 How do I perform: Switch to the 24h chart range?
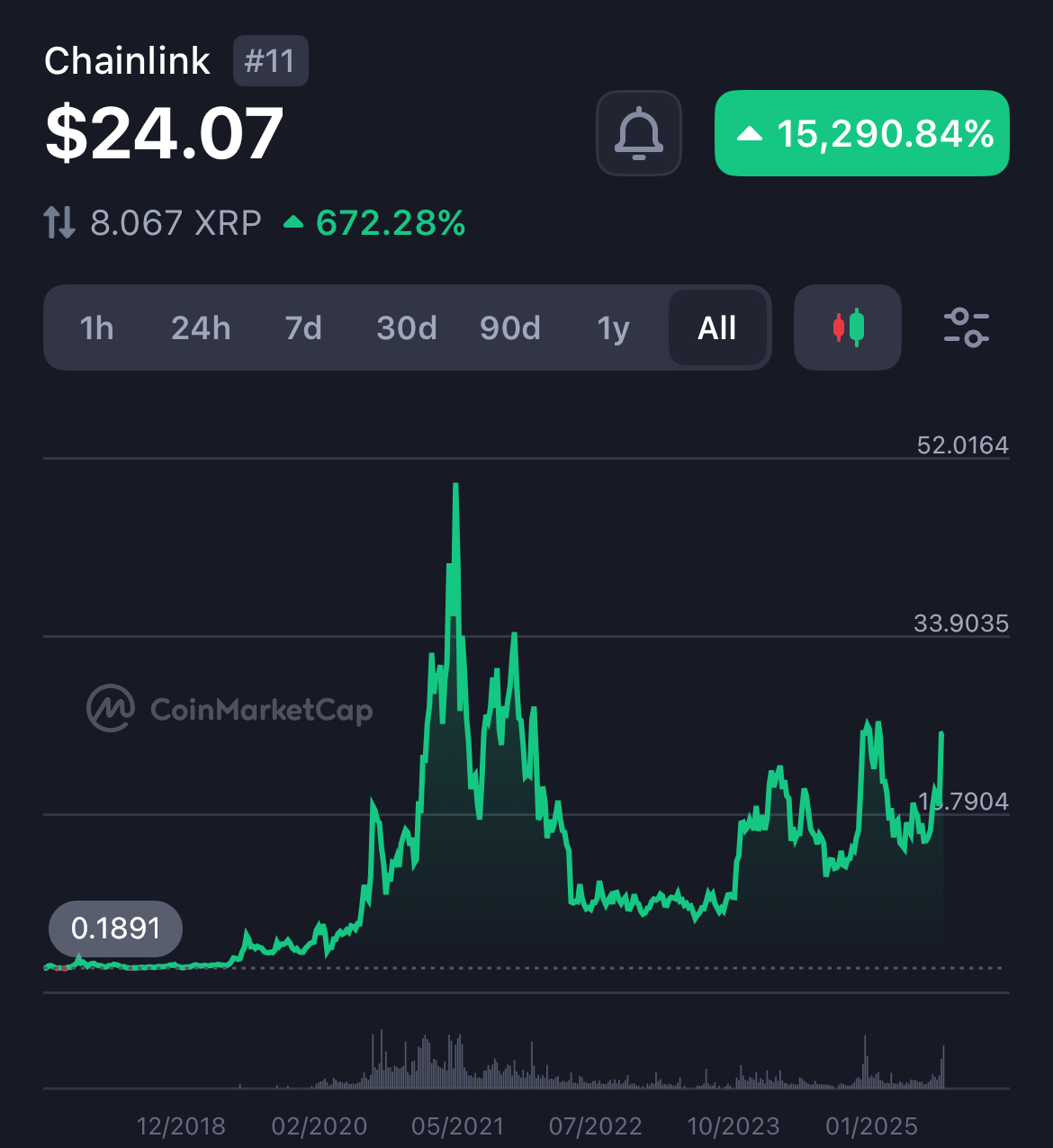(x=201, y=328)
